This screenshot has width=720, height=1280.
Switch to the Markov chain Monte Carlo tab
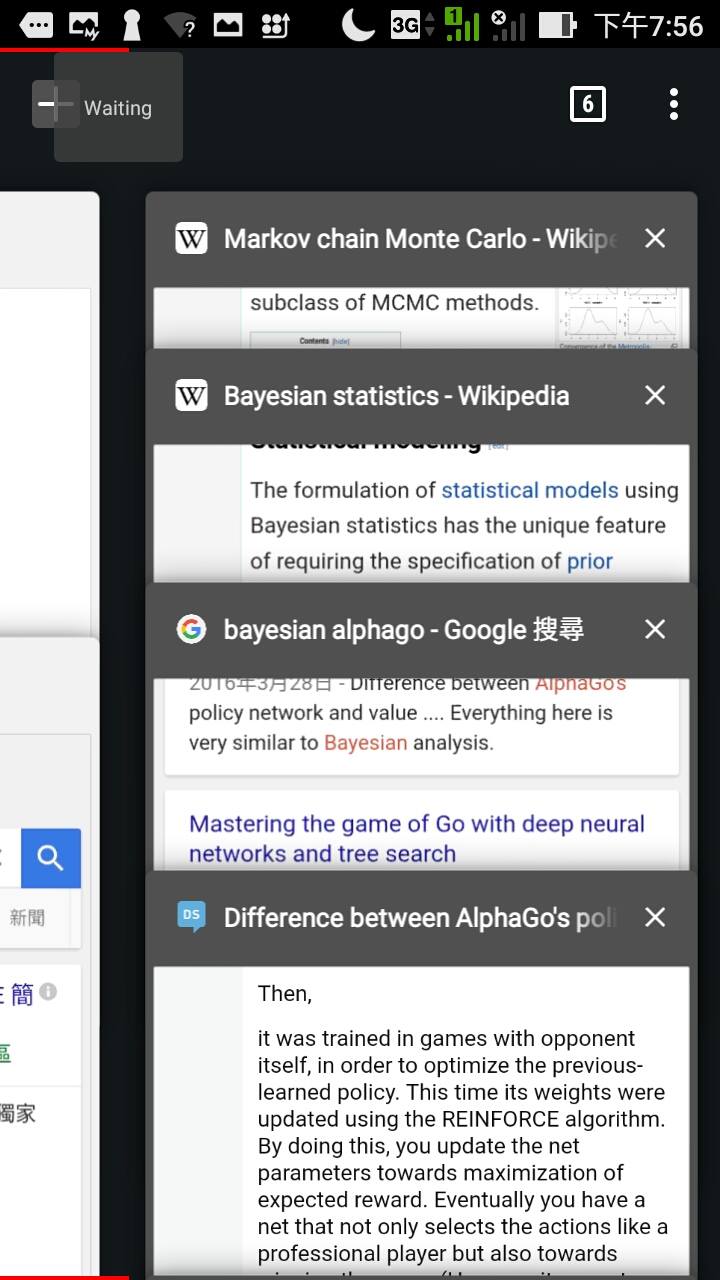coord(420,238)
